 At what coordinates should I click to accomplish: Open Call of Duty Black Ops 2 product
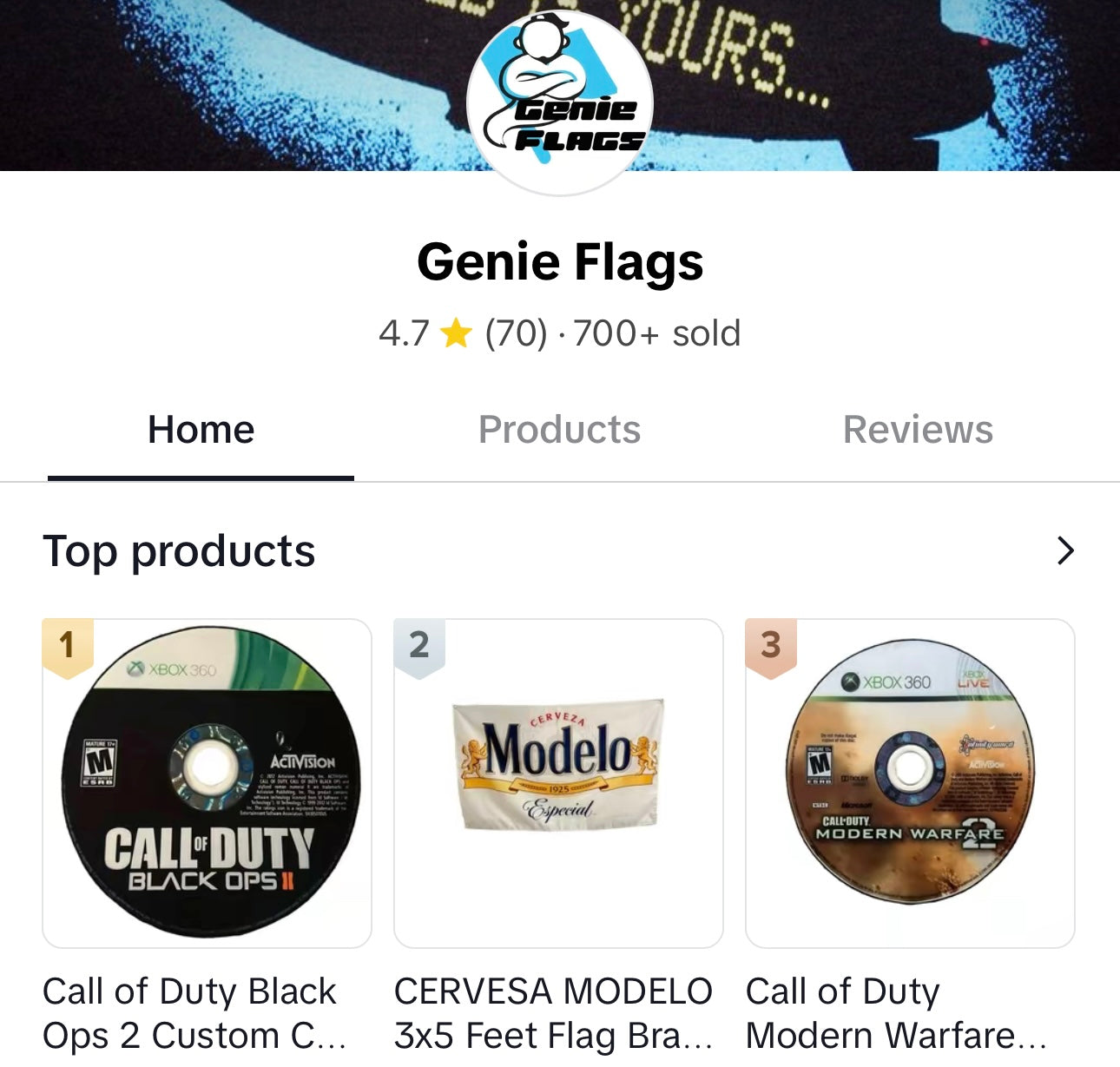[207, 783]
